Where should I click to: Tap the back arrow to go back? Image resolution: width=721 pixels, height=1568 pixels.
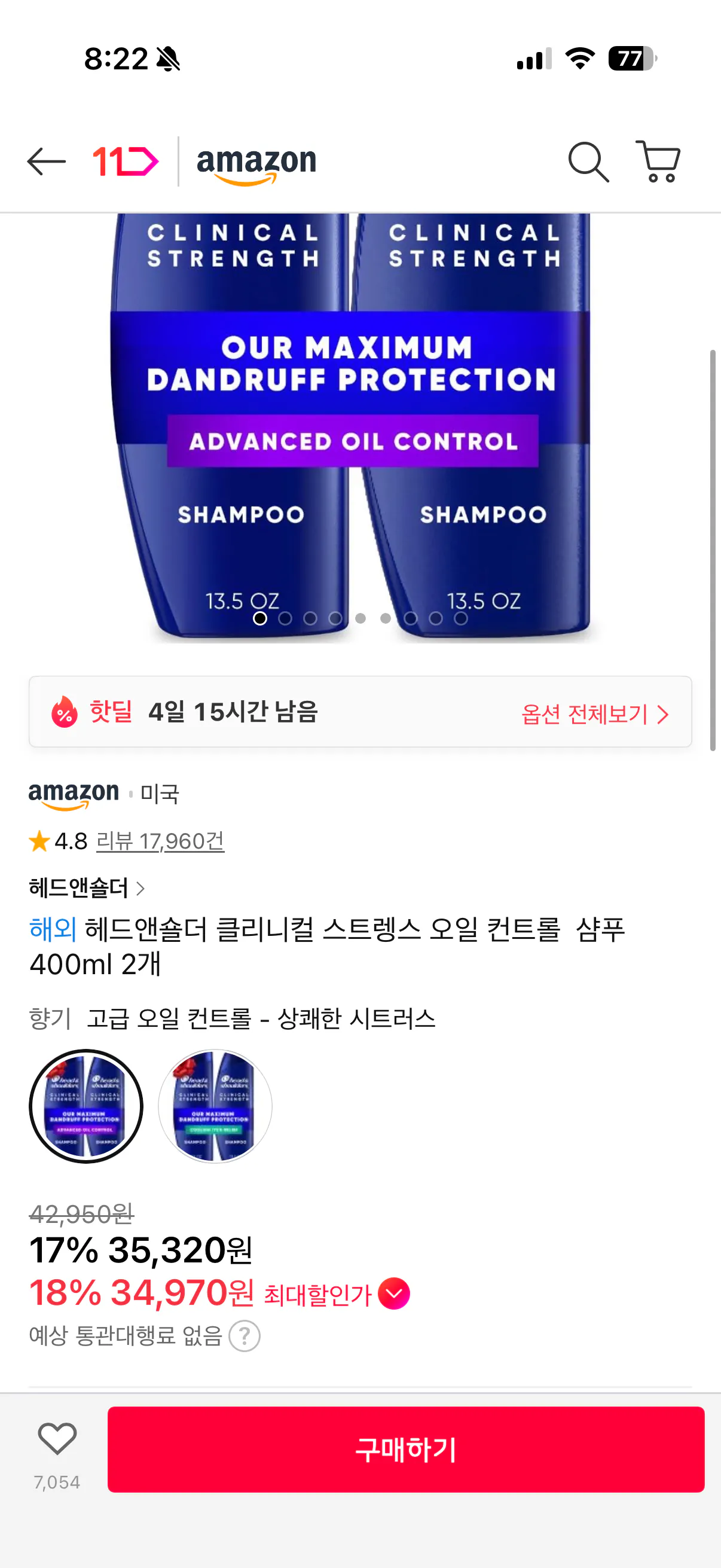click(x=47, y=162)
